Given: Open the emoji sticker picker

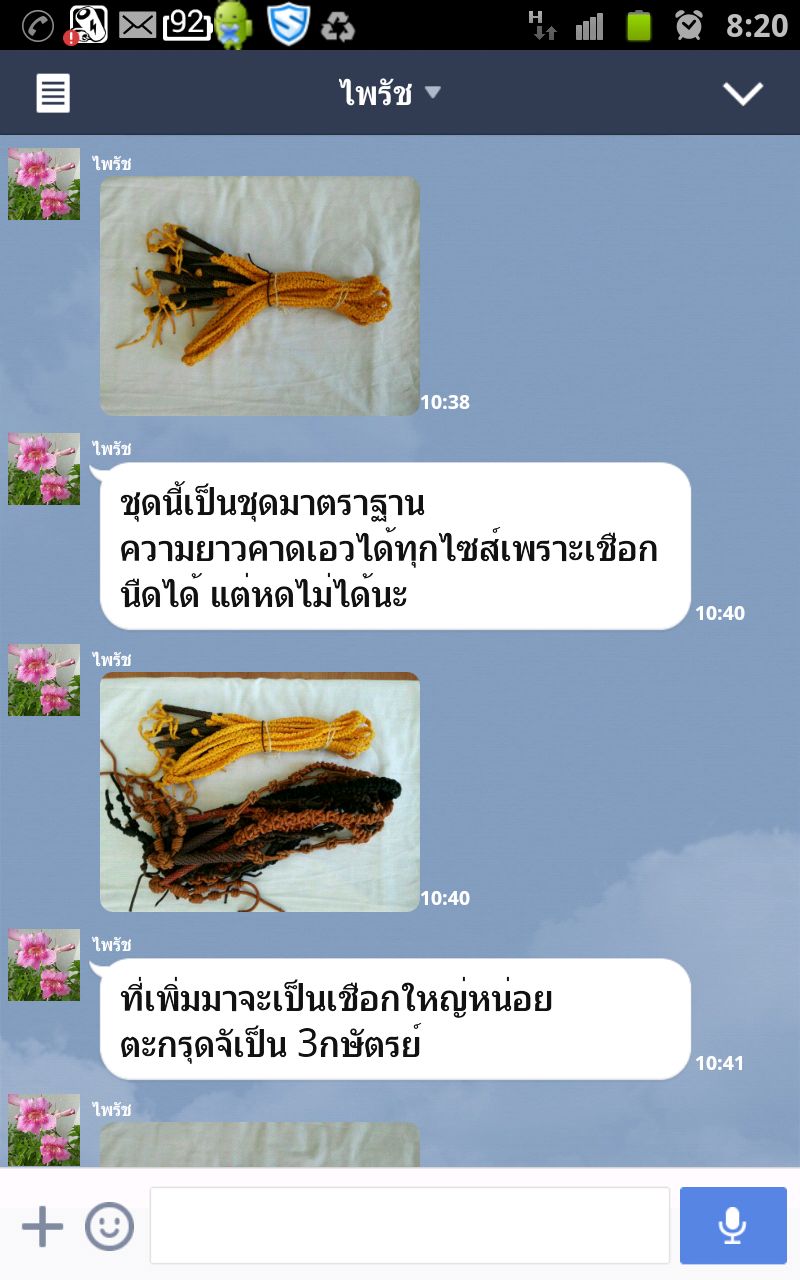Looking at the screenshot, I should [x=109, y=1226].
